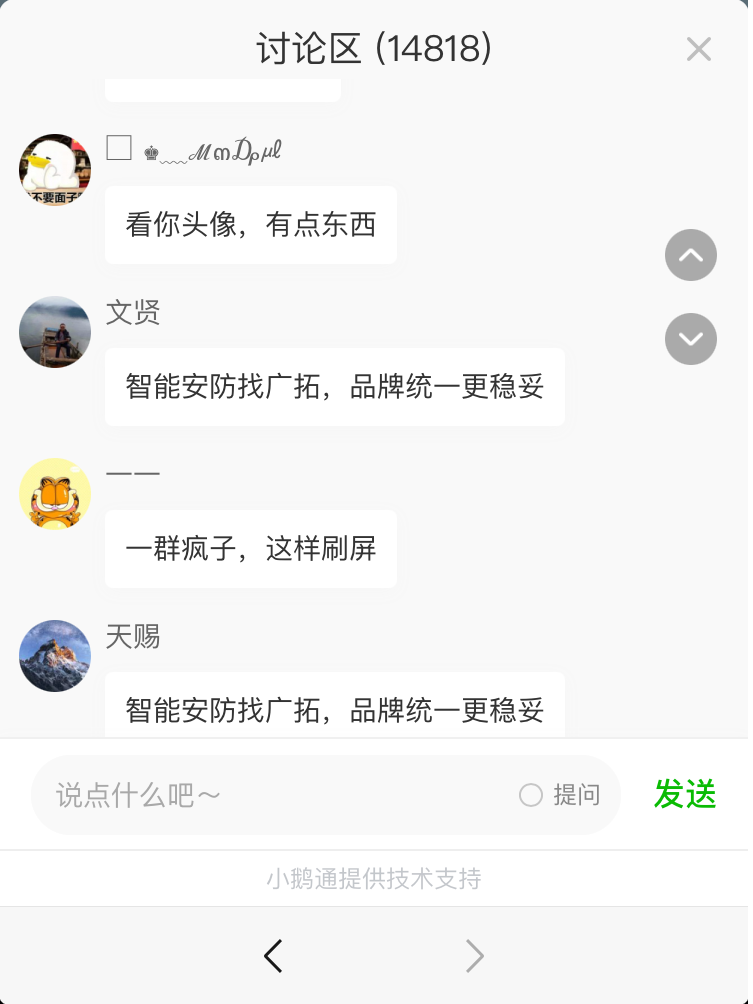Toggle the circle option near the send button

click(x=529, y=794)
